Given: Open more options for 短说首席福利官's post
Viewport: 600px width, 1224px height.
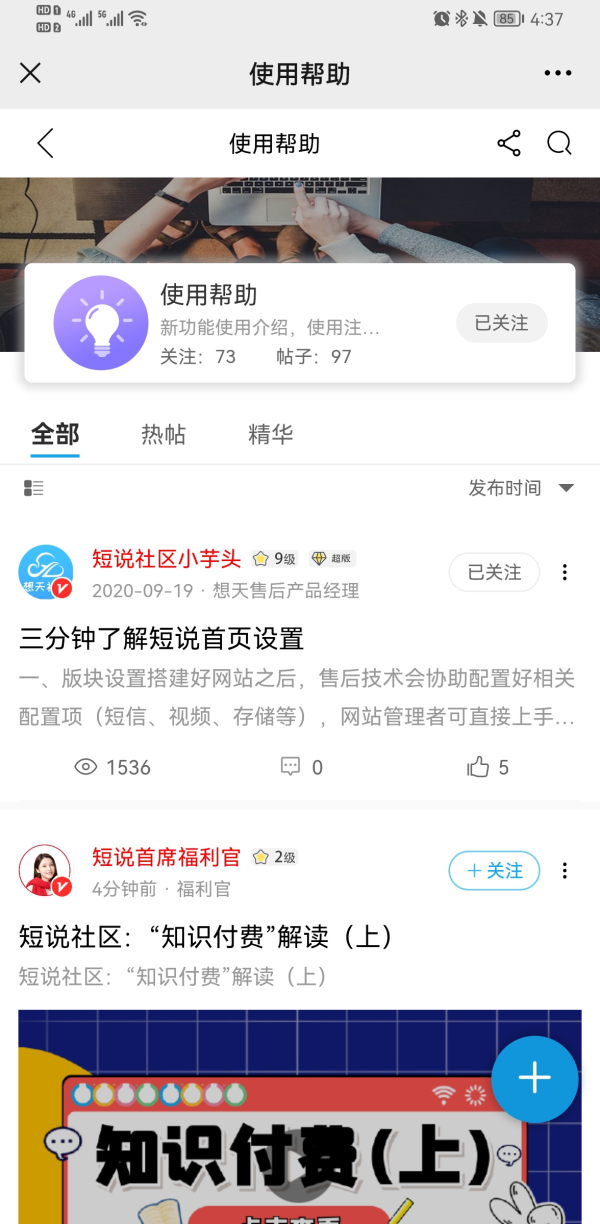Looking at the screenshot, I should tap(565, 870).
